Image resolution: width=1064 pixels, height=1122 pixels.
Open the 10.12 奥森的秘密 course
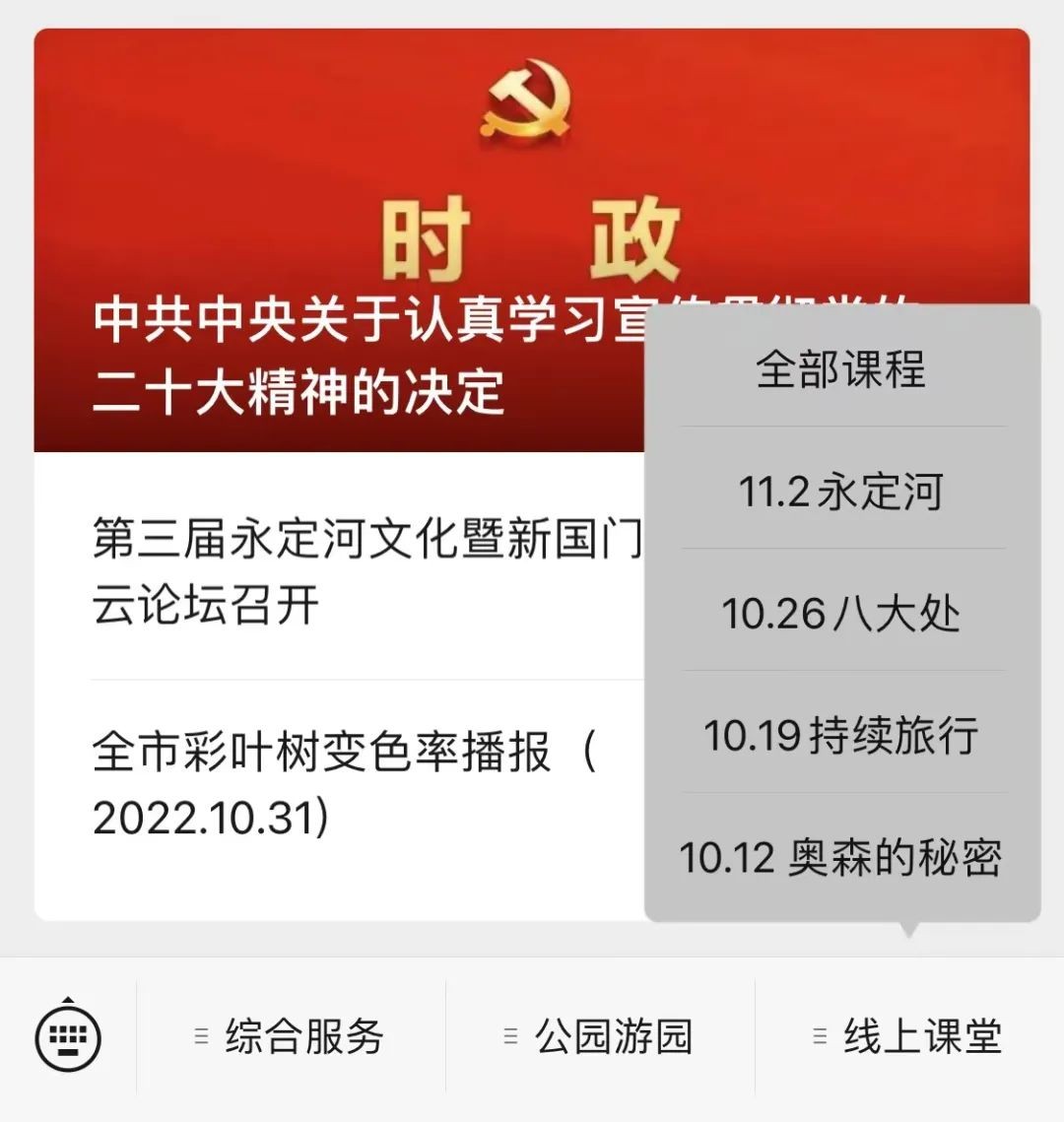(x=841, y=857)
